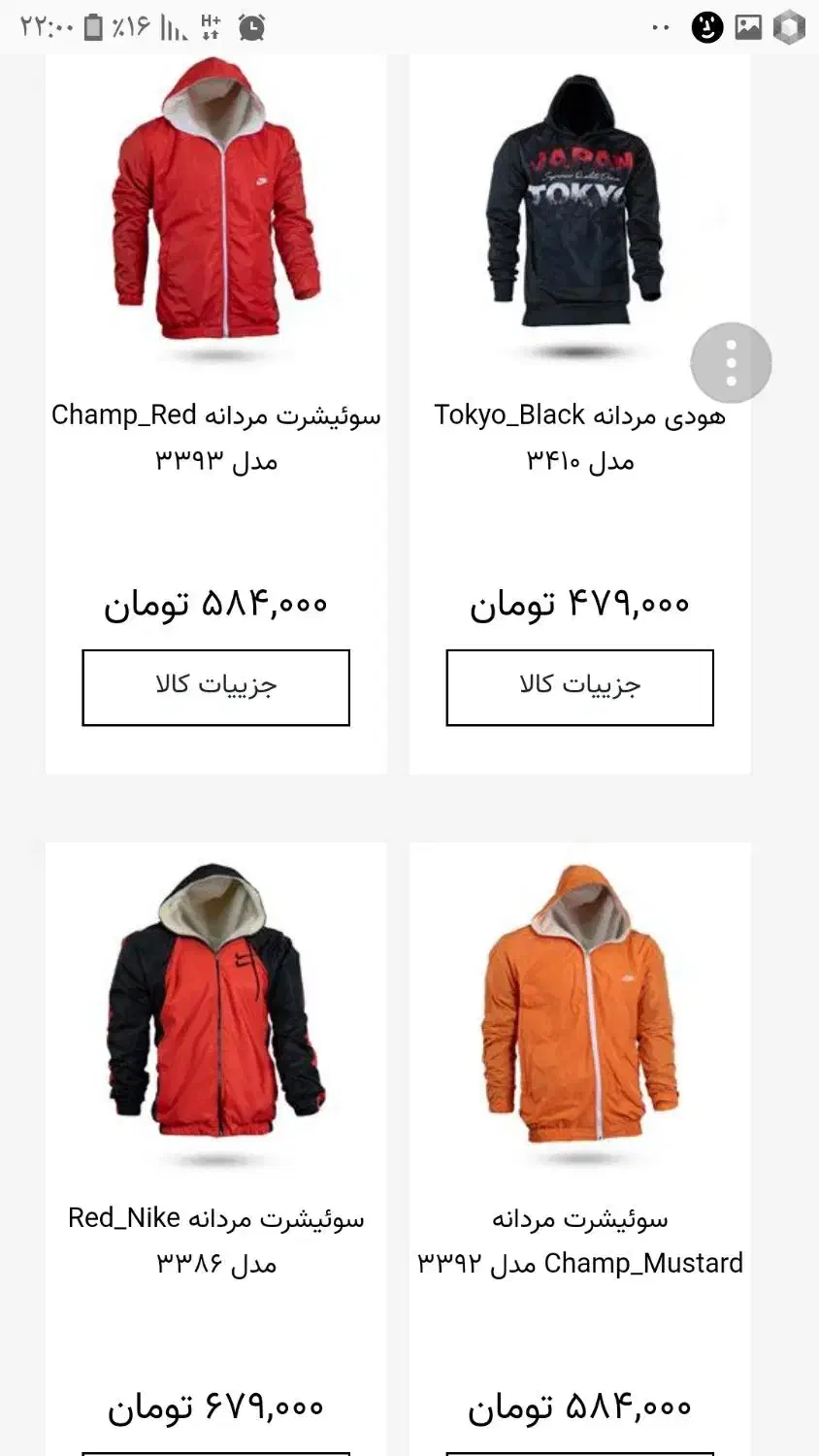Open the gallery picture icon

(x=748, y=26)
